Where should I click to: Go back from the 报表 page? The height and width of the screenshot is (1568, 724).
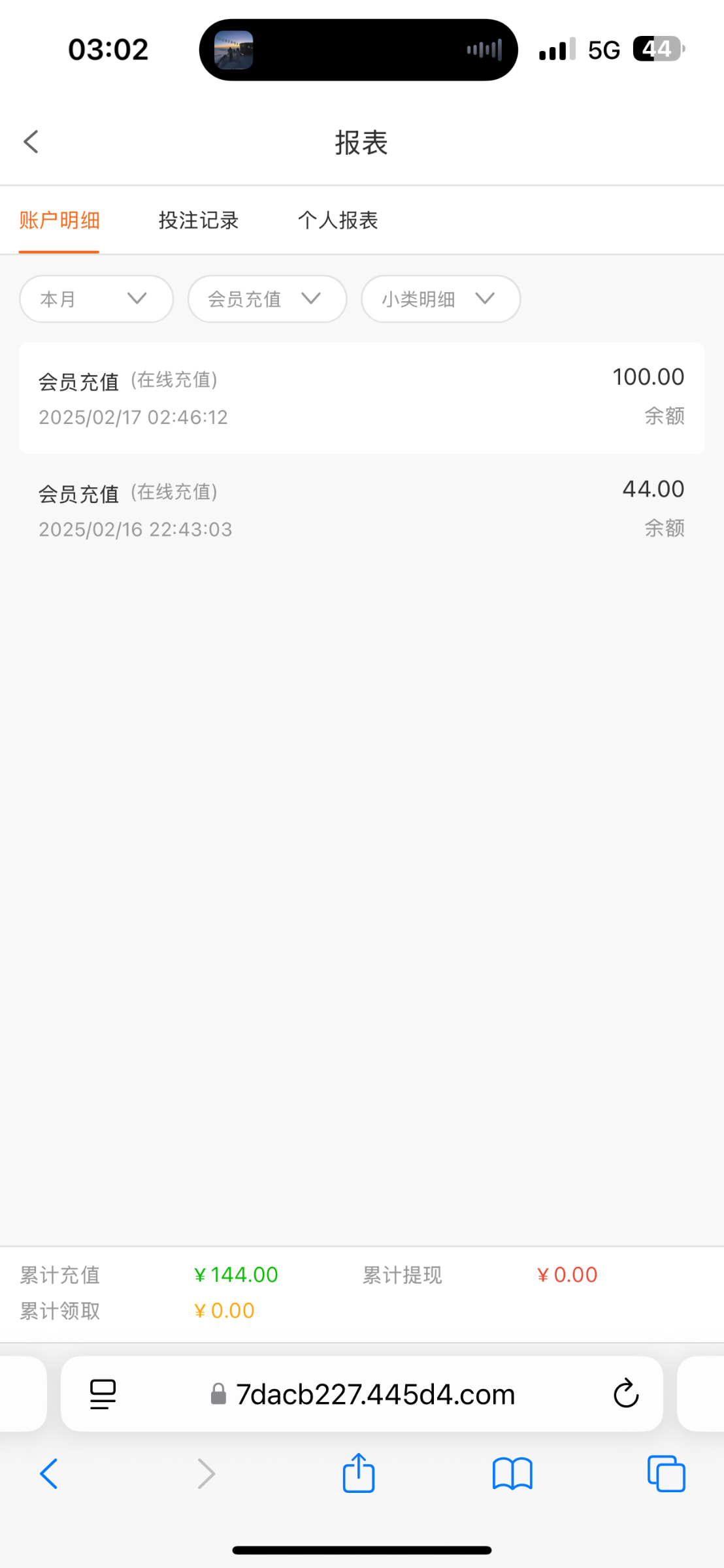click(x=31, y=142)
